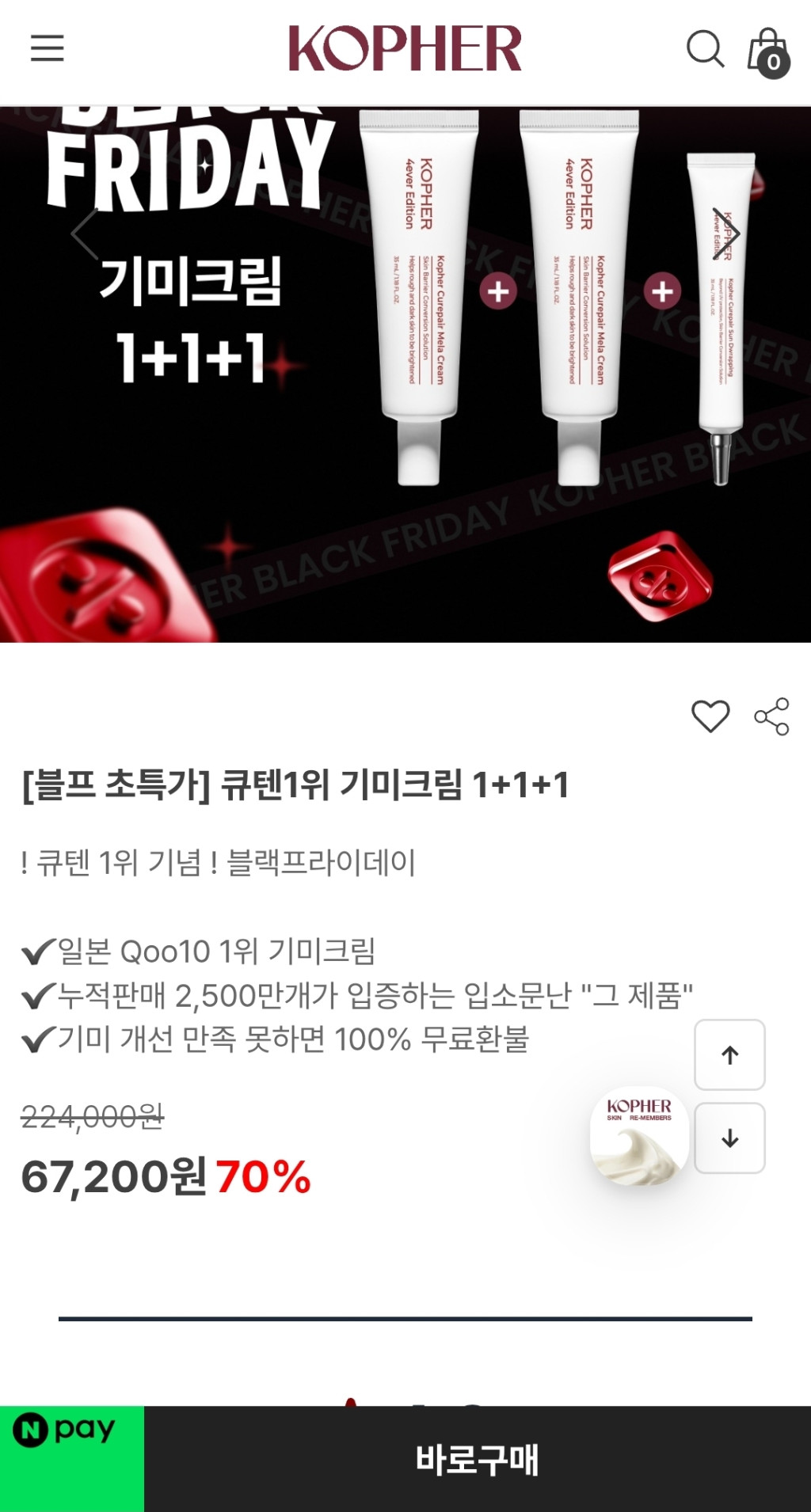Screen dimensions: 811x1512
Task: Pay with Naver Pay
Action: point(71,1458)
